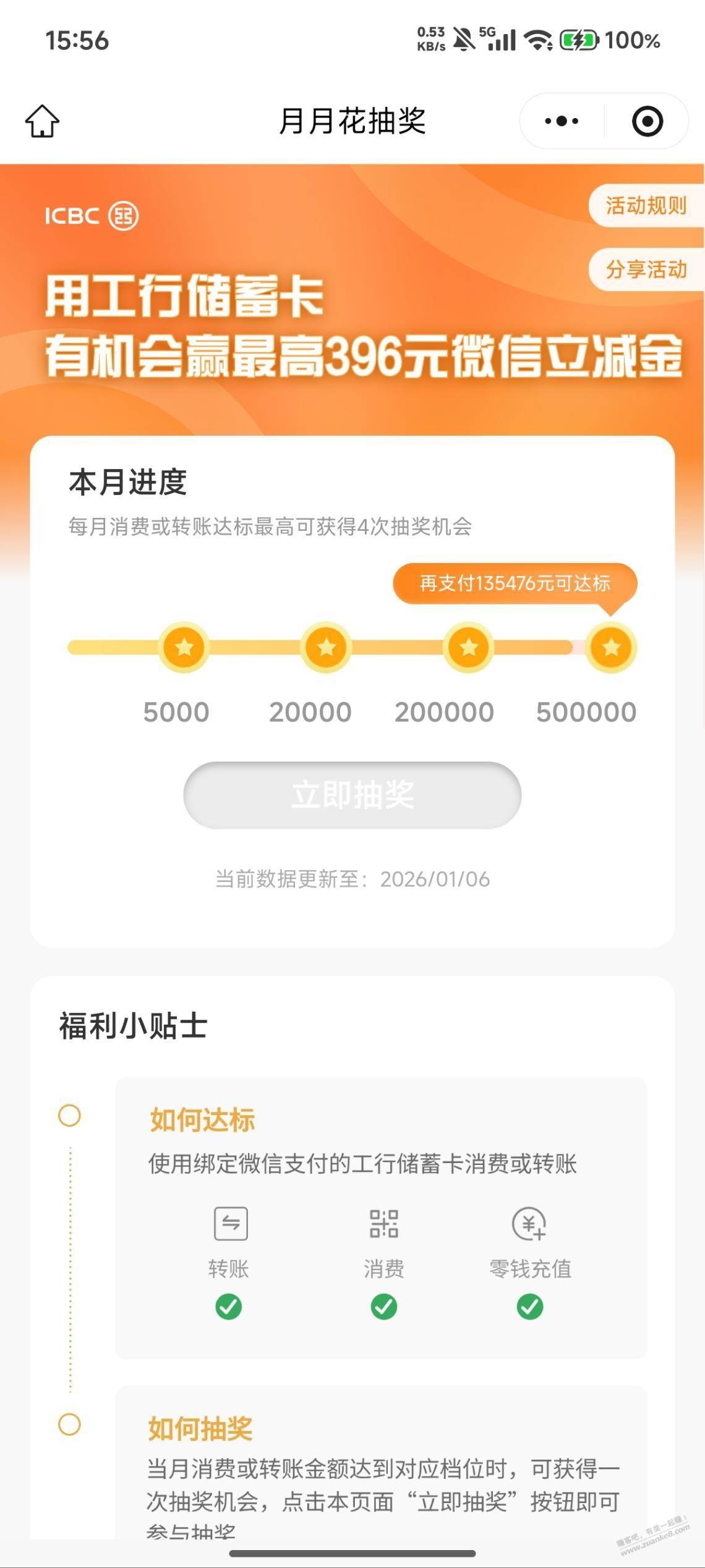
Task: Open 活动规则 activity rules
Action: tap(646, 206)
